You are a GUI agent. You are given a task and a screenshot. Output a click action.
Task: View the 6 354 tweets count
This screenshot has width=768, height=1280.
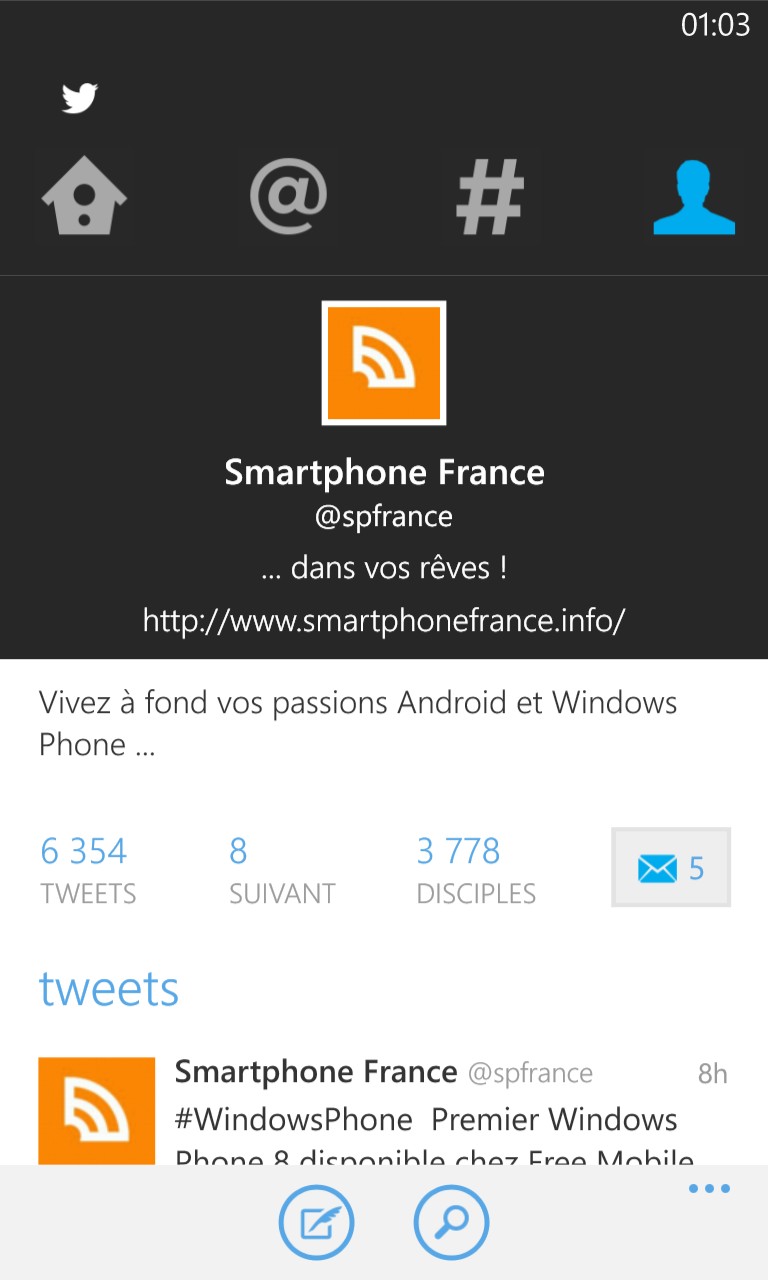click(88, 870)
